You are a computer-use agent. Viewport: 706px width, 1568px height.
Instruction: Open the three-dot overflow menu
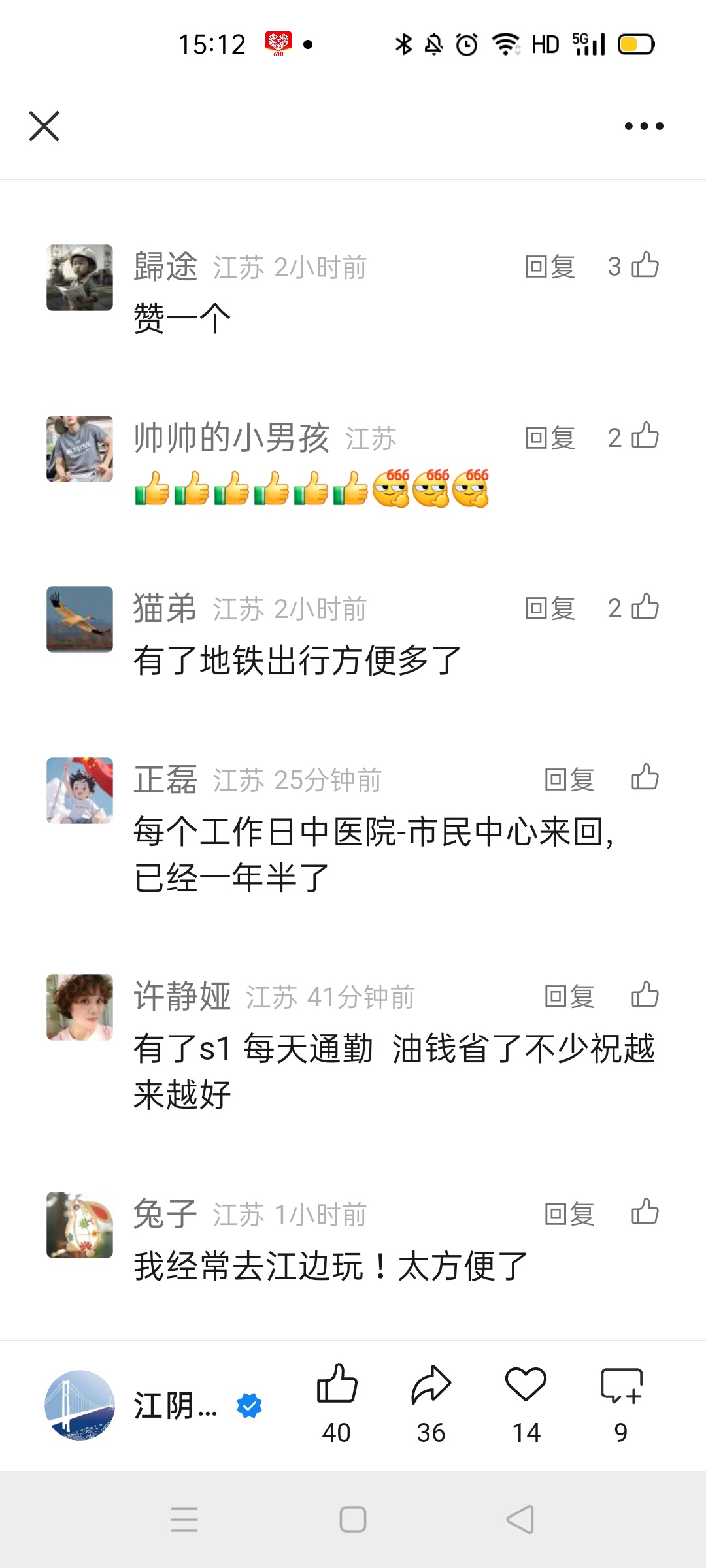click(x=644, y=126)
